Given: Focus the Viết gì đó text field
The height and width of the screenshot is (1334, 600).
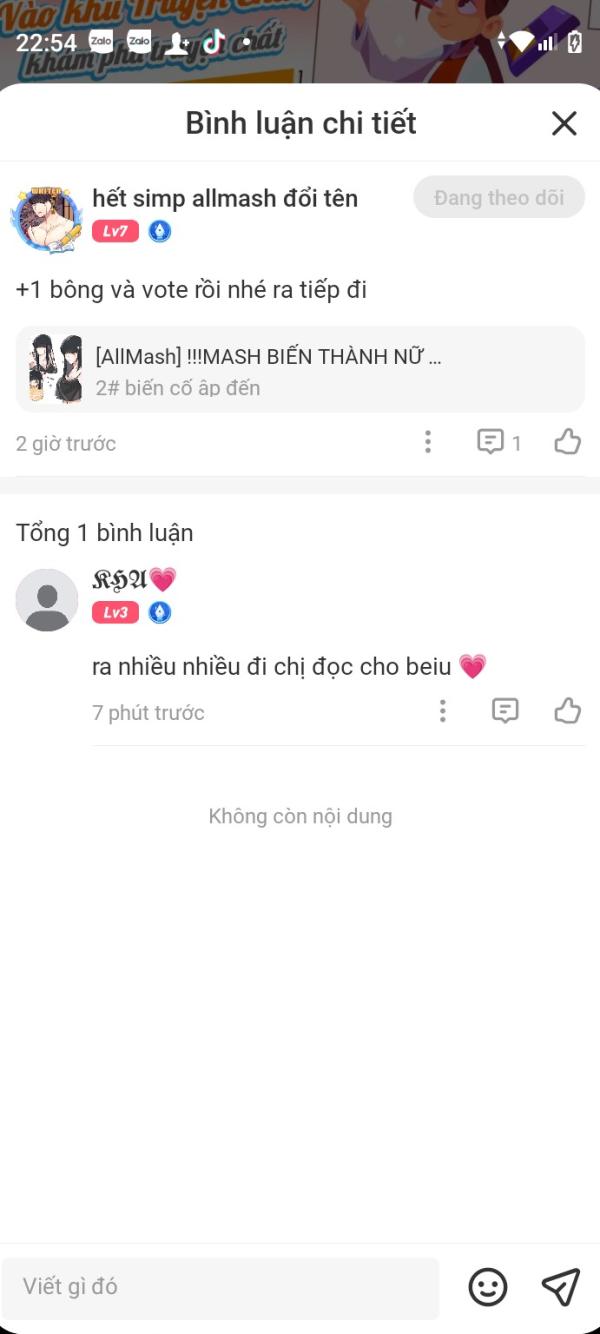Looking at the screenshot, I should tap(220, 1287).
